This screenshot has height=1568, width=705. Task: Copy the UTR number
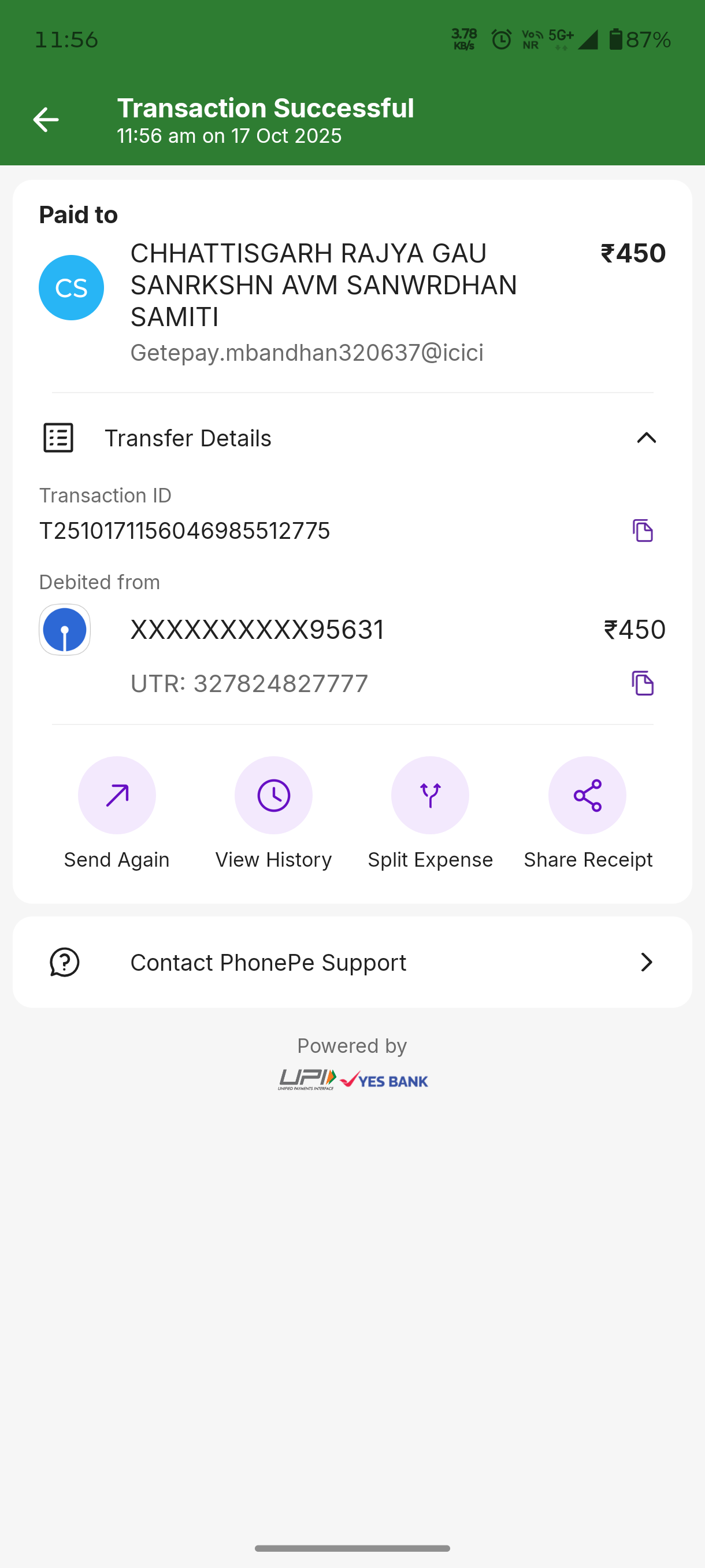point(643,683)
